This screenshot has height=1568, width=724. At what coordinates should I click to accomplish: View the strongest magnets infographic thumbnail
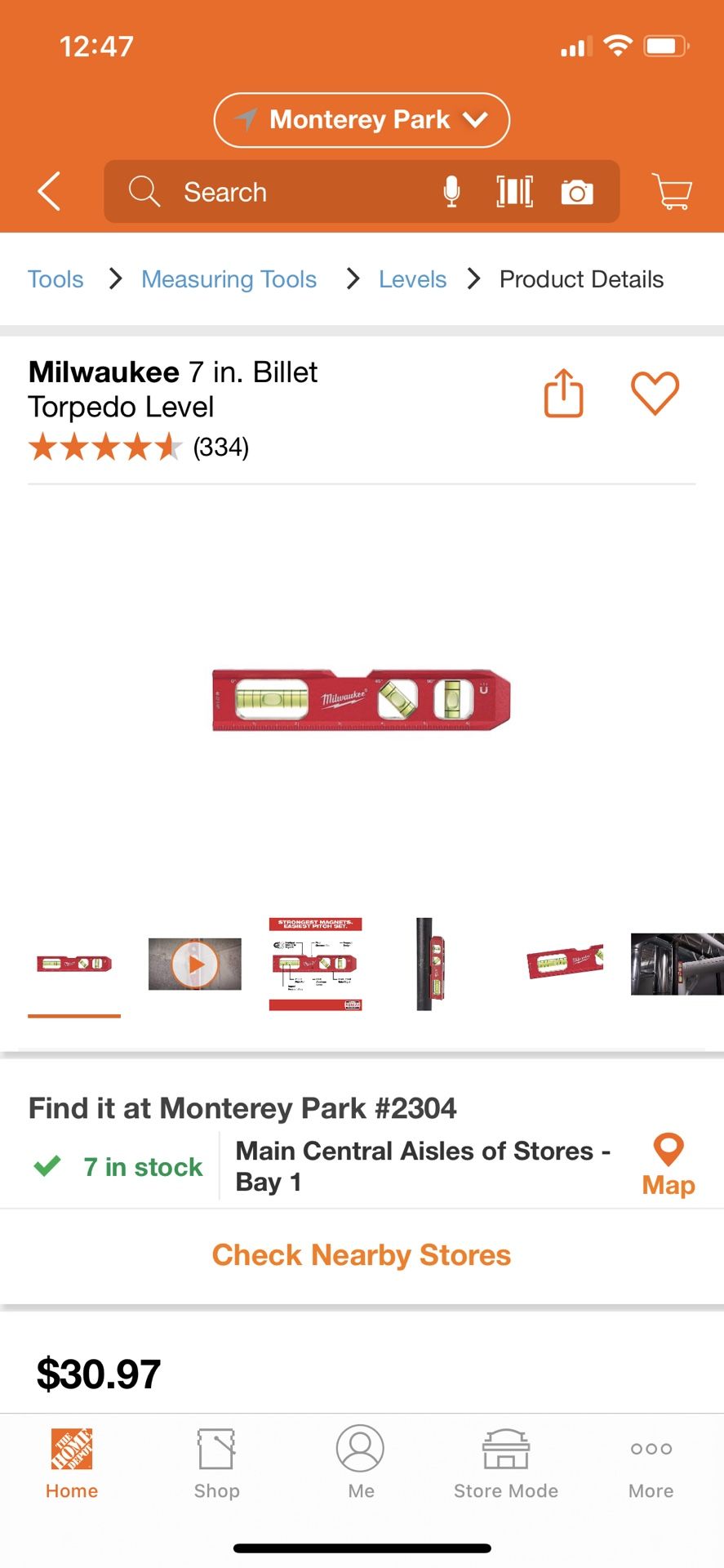click(x=316, y=964)
